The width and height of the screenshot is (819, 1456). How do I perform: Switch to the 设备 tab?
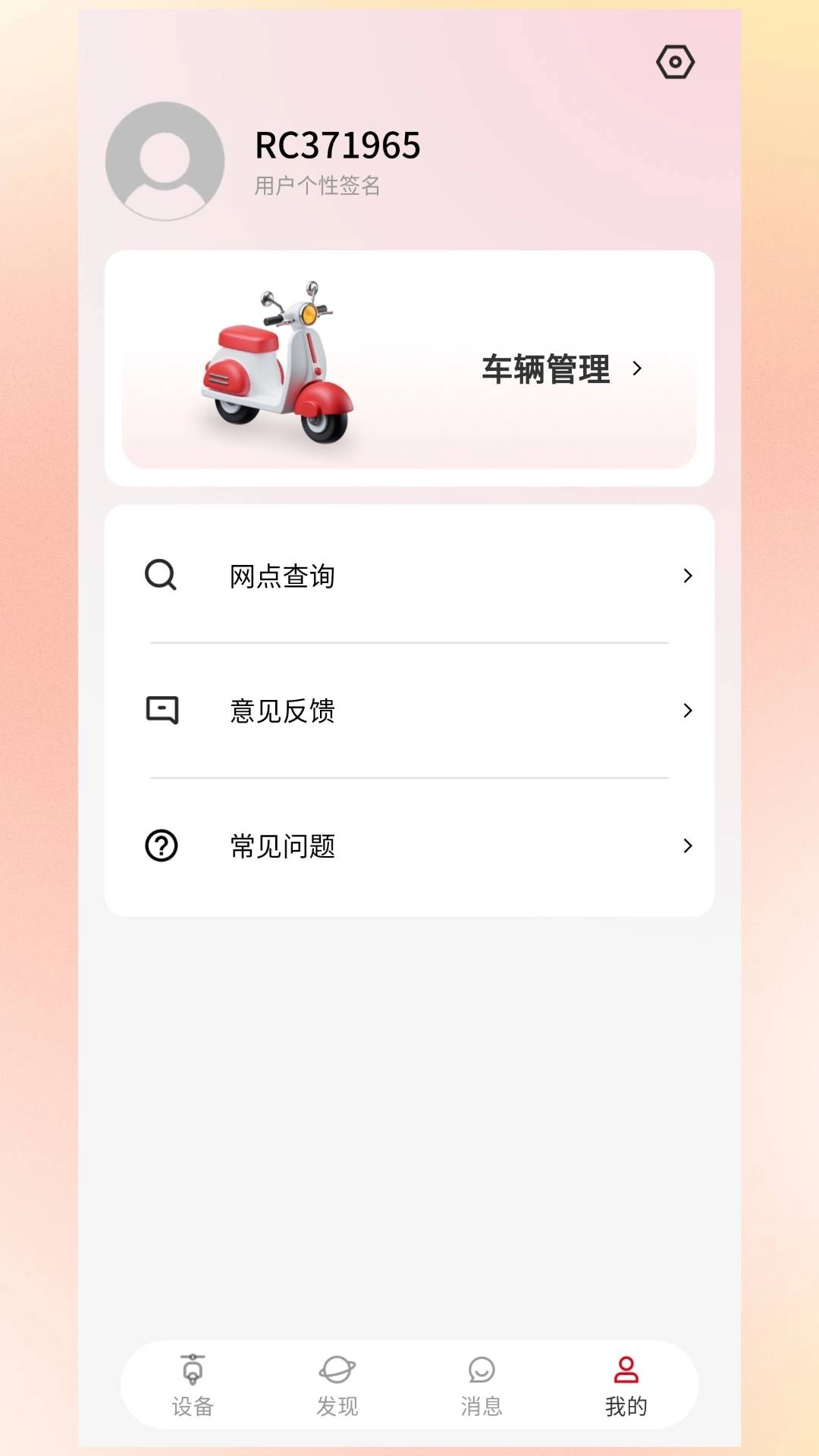(193, 1385)
